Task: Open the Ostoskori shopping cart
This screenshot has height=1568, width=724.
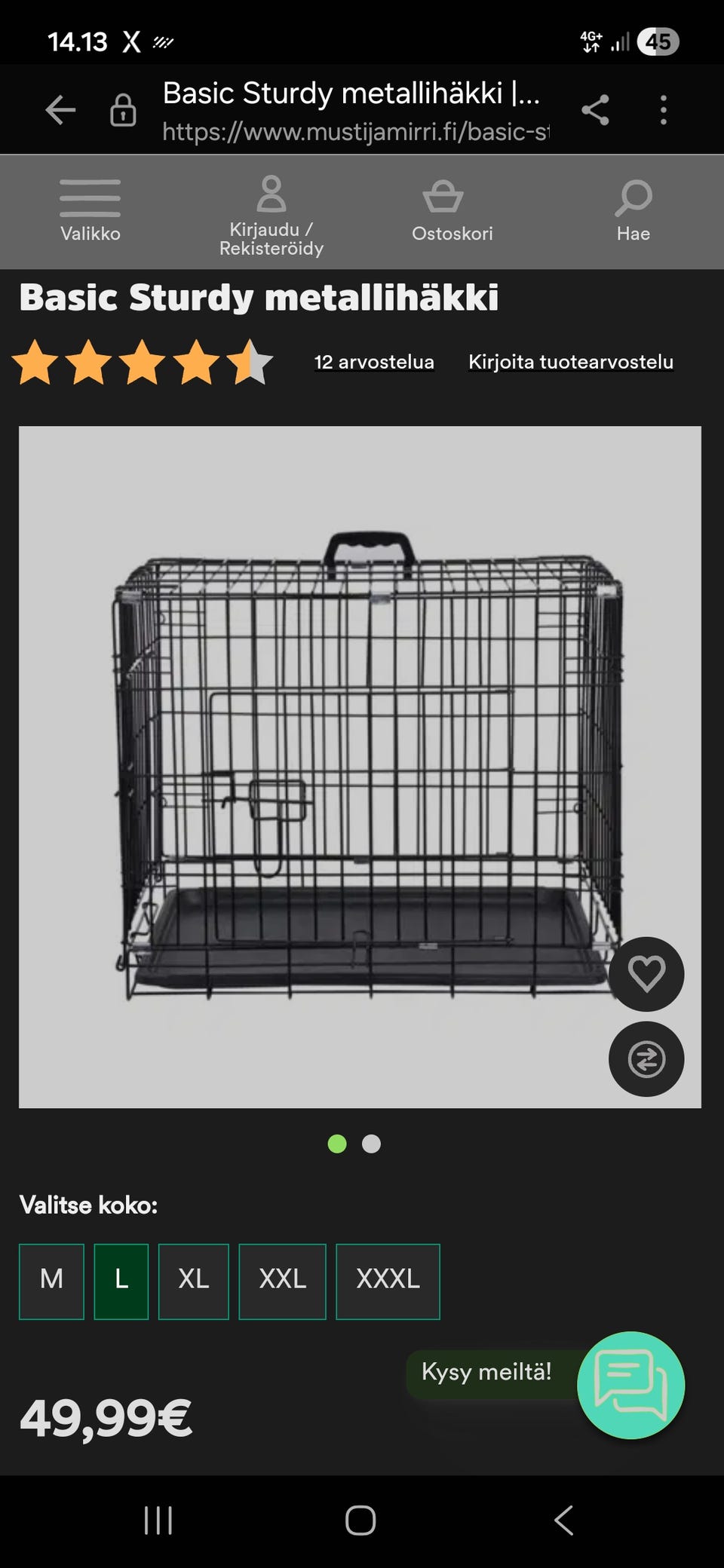Action: (x=452, y=211)
